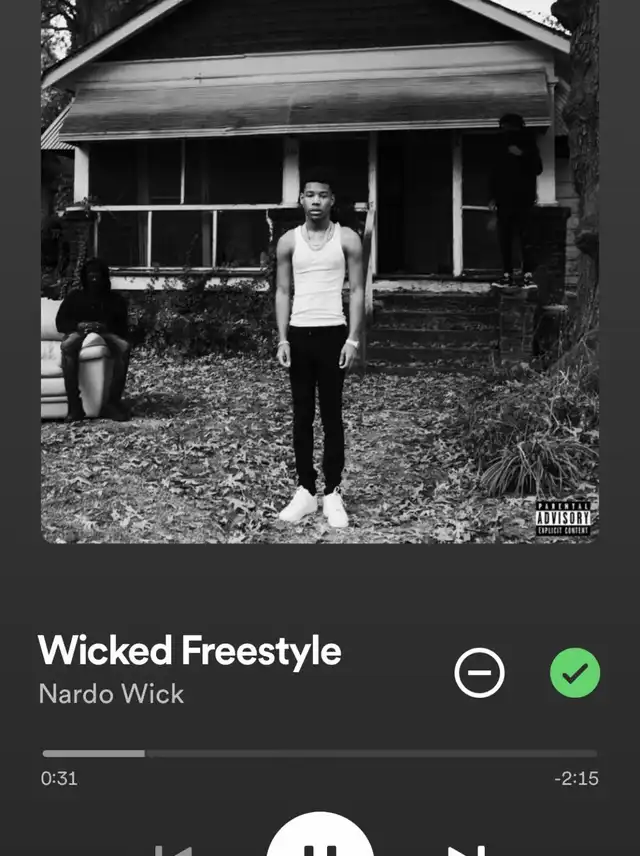The width and height of the screenshot is (640, 856).
Task: Open artist Nardo Wick's page
Action: (111, 693)
